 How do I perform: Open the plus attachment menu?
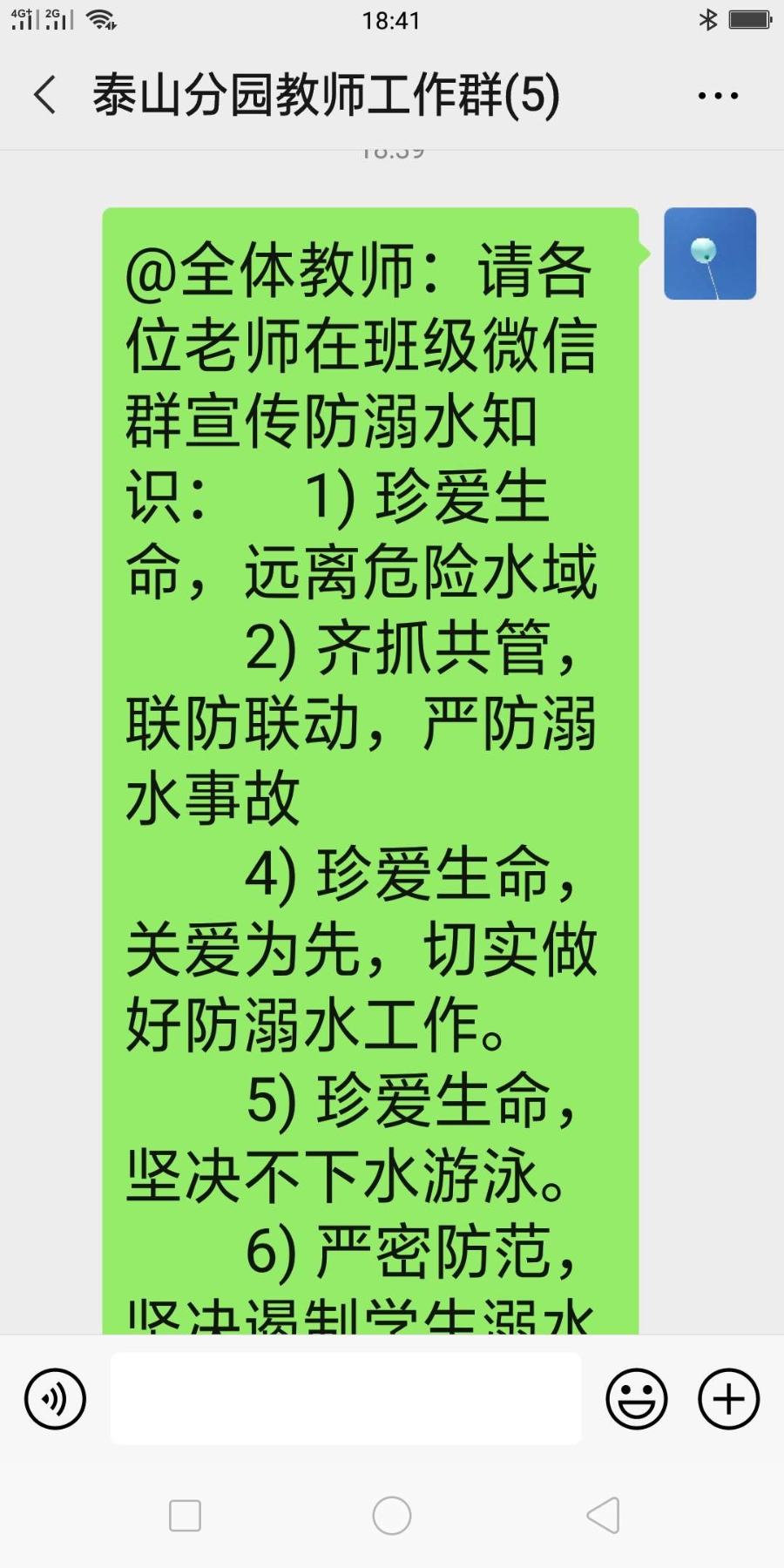tap(729, 1399)
